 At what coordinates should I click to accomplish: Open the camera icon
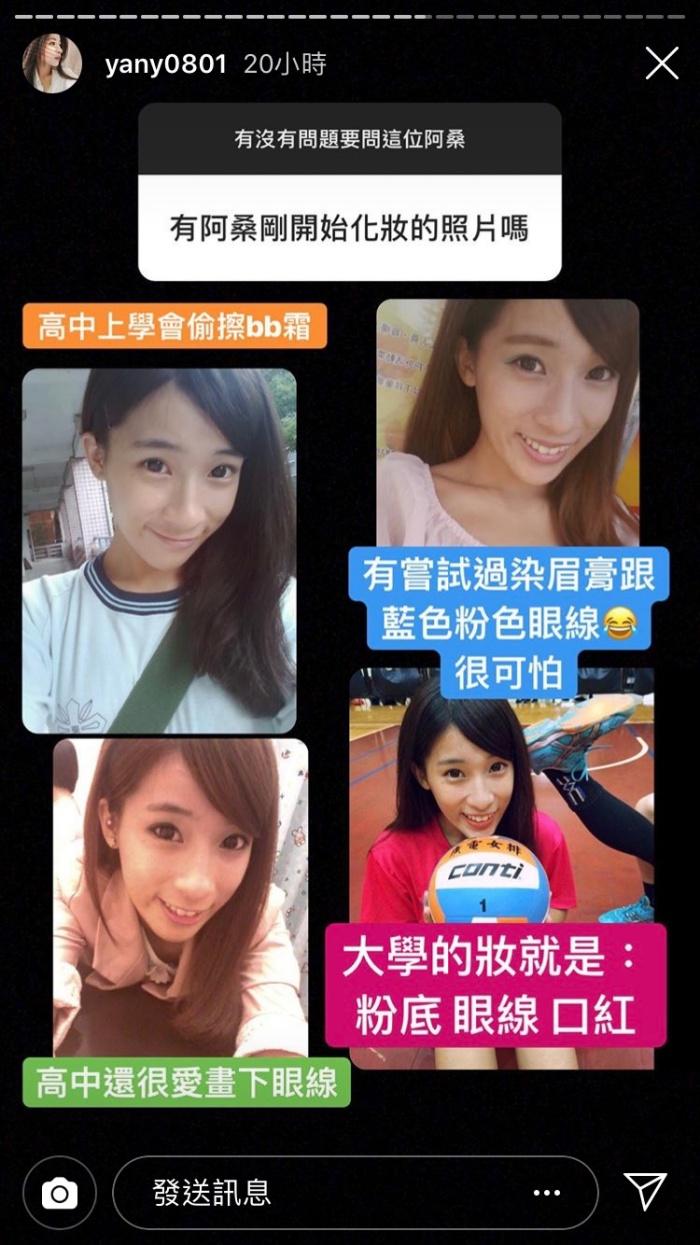coord(59,1192)
